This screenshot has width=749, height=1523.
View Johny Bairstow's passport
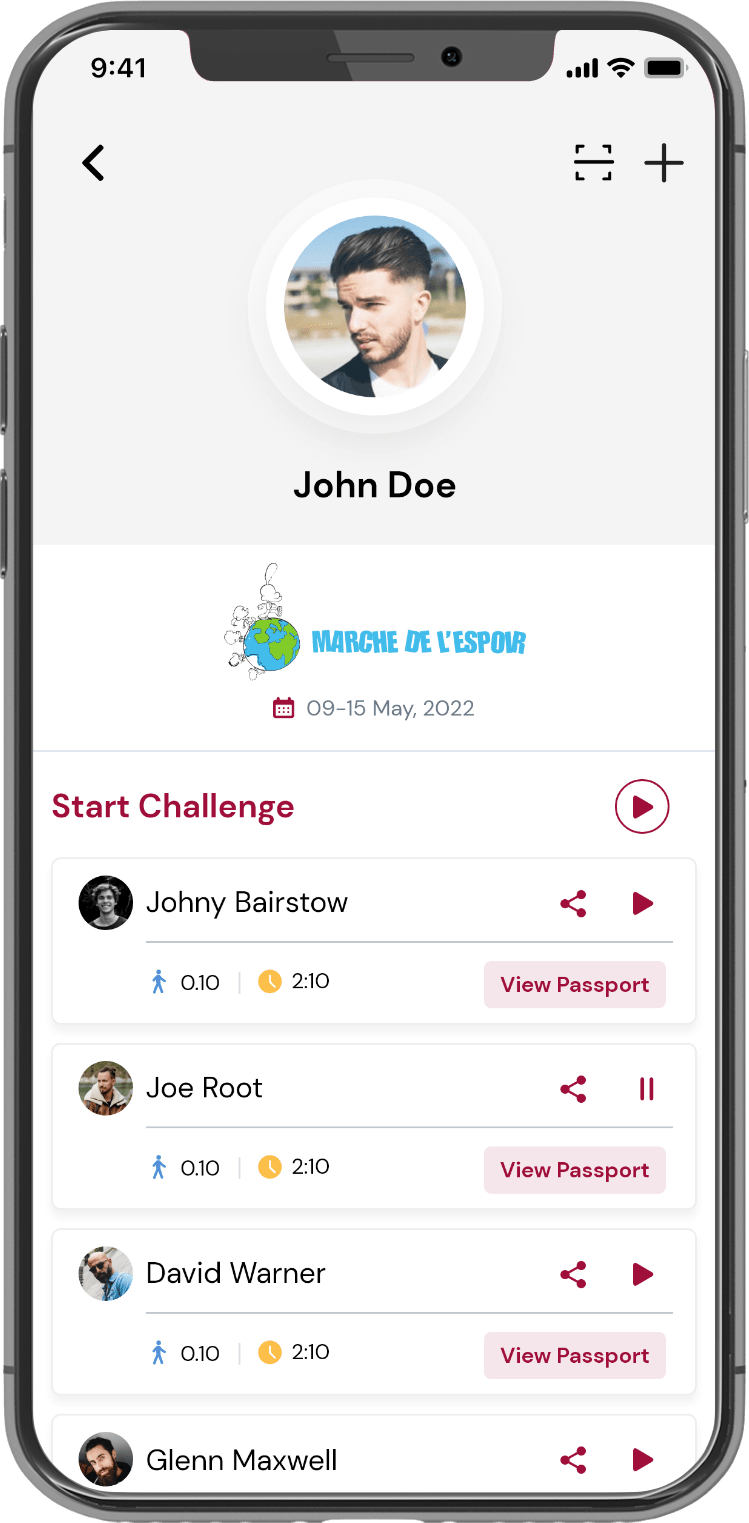(575, 985)
